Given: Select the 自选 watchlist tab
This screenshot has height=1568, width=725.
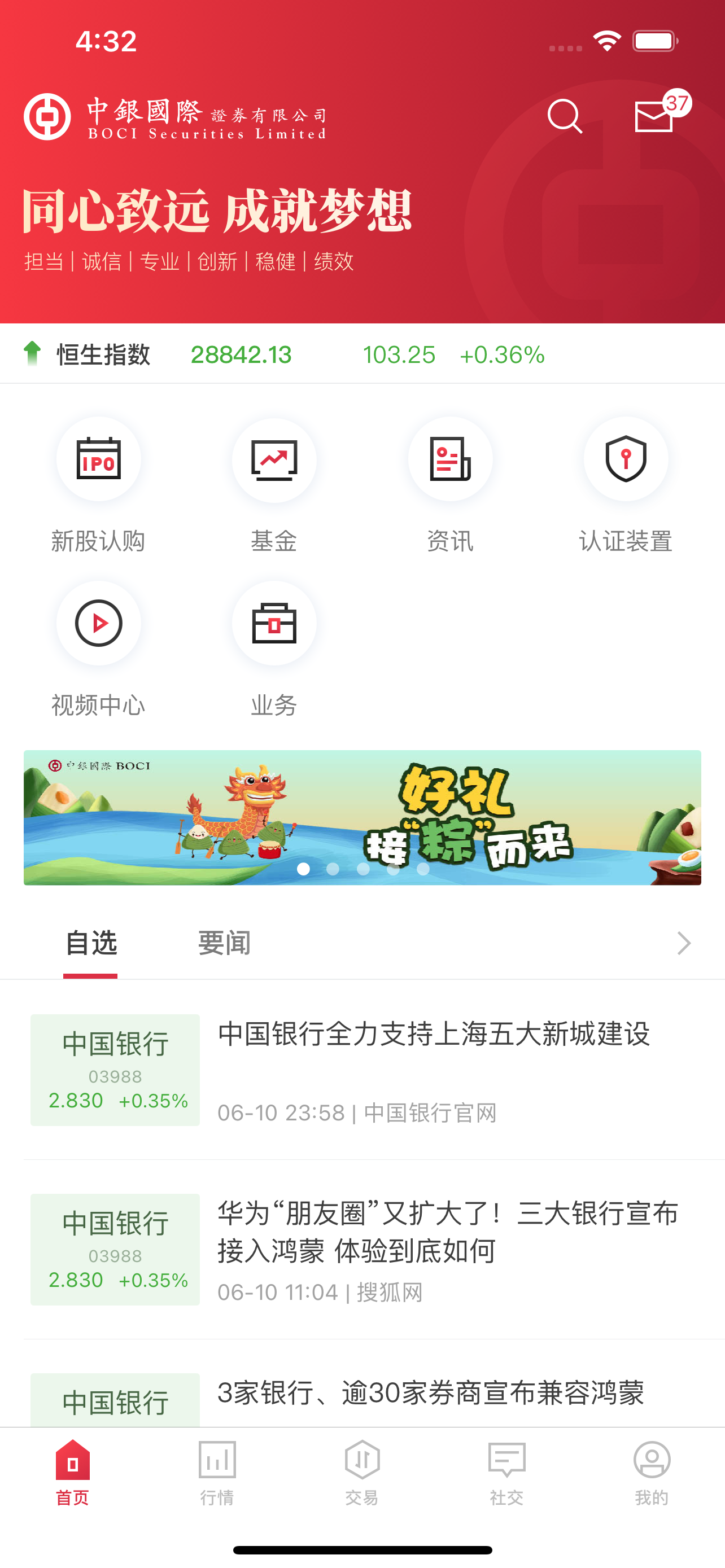Looking at the screenshot, I should coord(91,943).
